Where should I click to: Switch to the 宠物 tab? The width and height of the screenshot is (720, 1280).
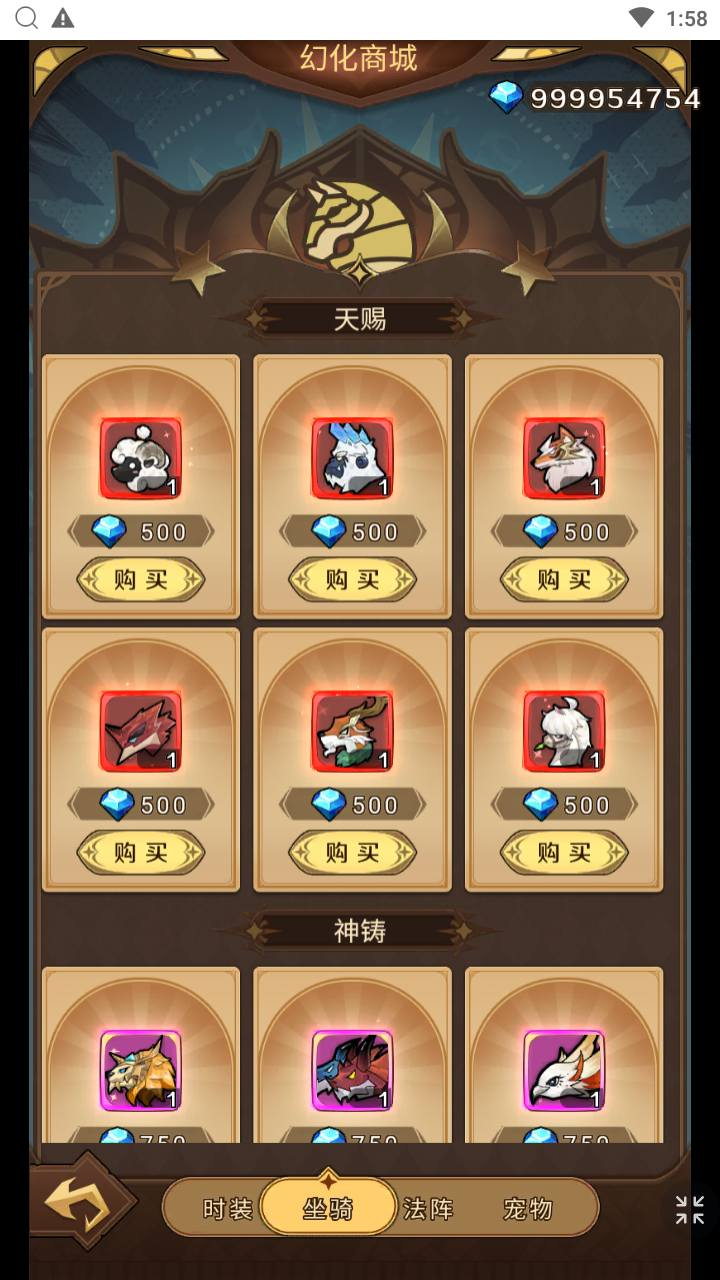pyautogui.click(x=528, y=1209)
